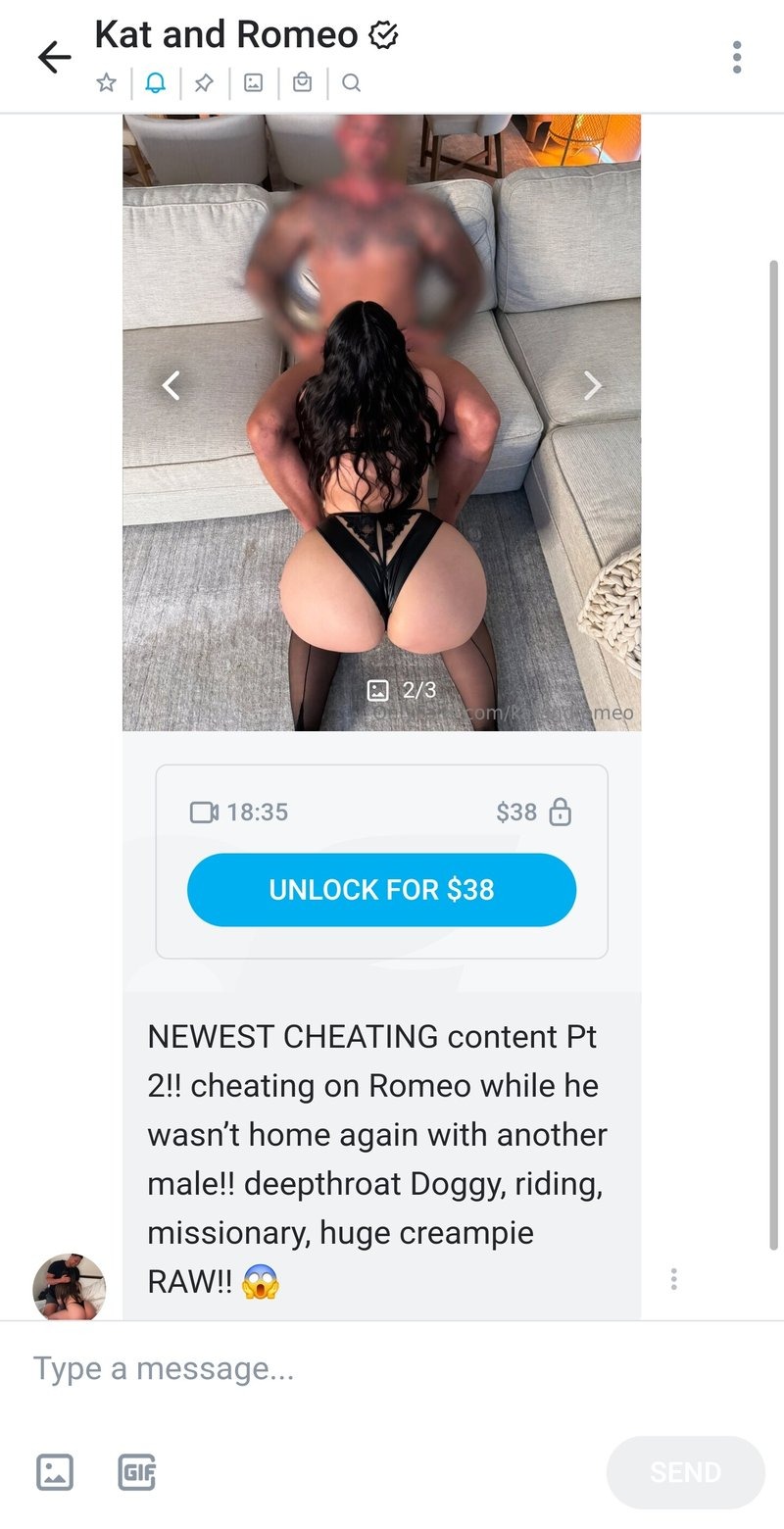Pin this conversation
784x1529 pixels.
click(204, 83)
